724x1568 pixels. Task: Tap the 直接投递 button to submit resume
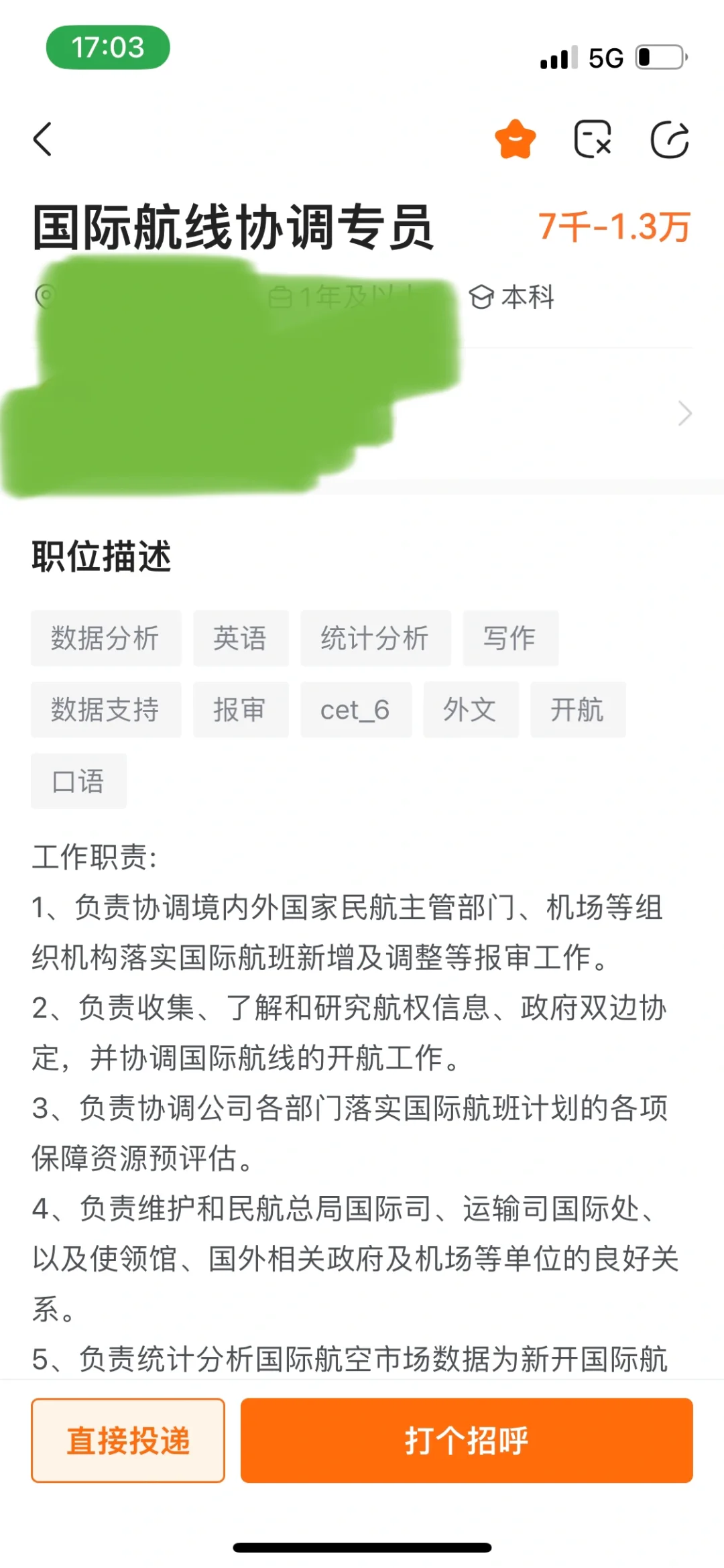tap(128, 1441)
